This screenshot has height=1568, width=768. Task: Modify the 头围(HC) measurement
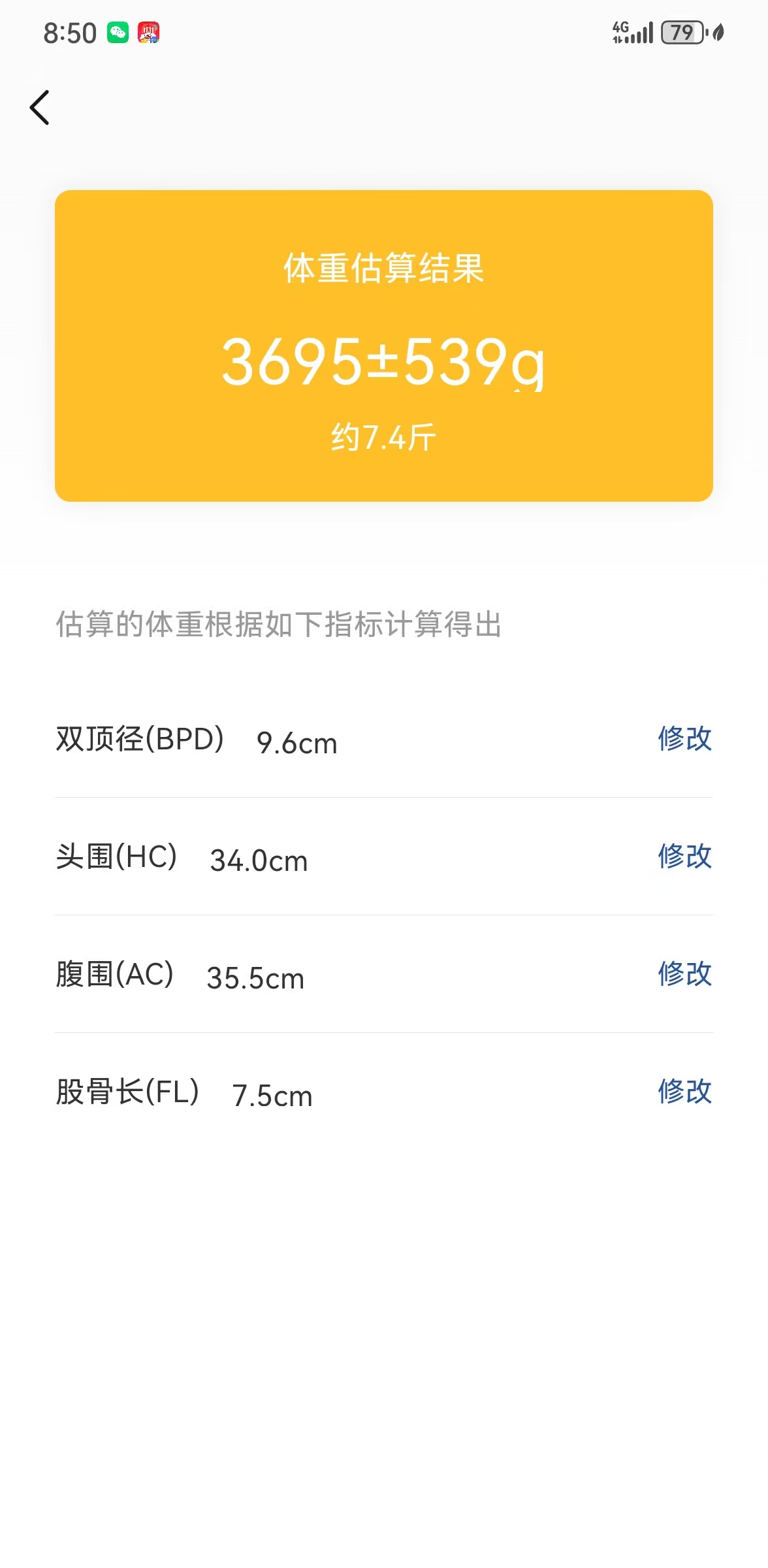(x=684, y=857)
